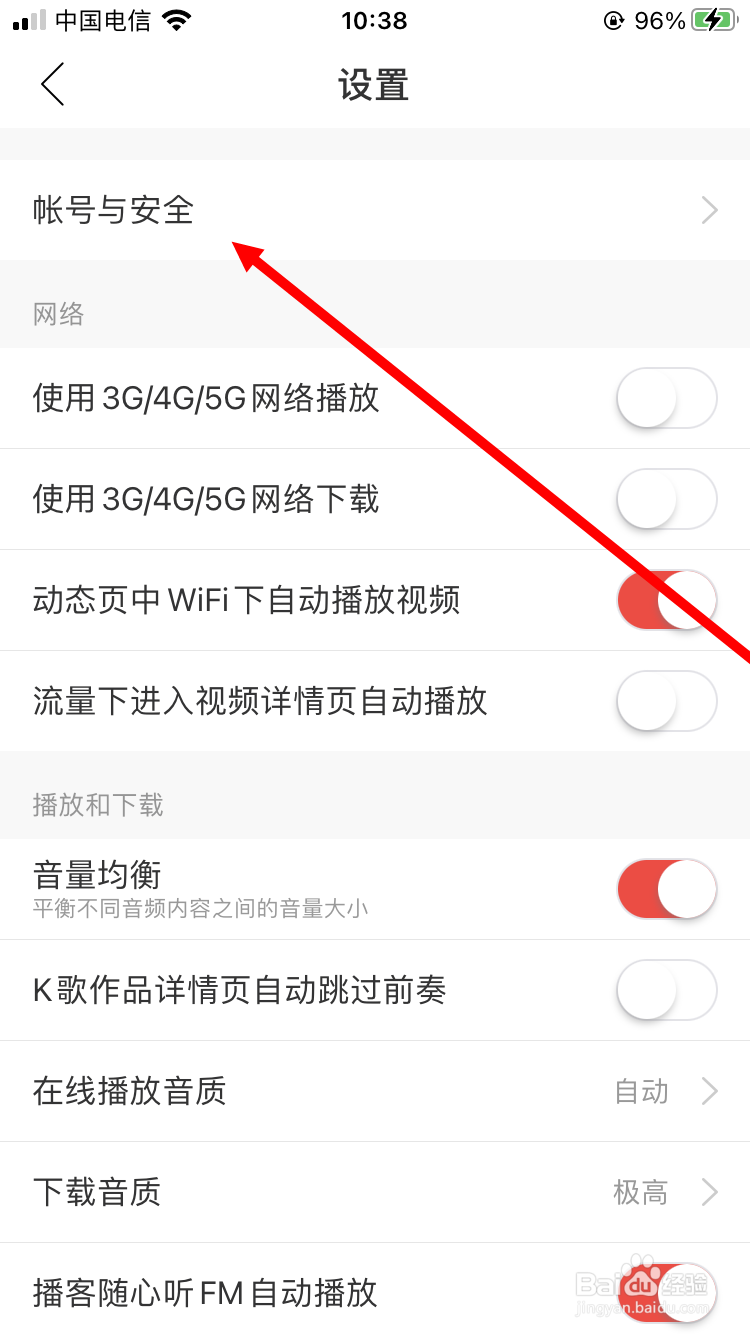The height and width of the screenshot is (1334, 750).
Task: Turn off 音量均衡 volume balancing
Action: tap(666, 888)
